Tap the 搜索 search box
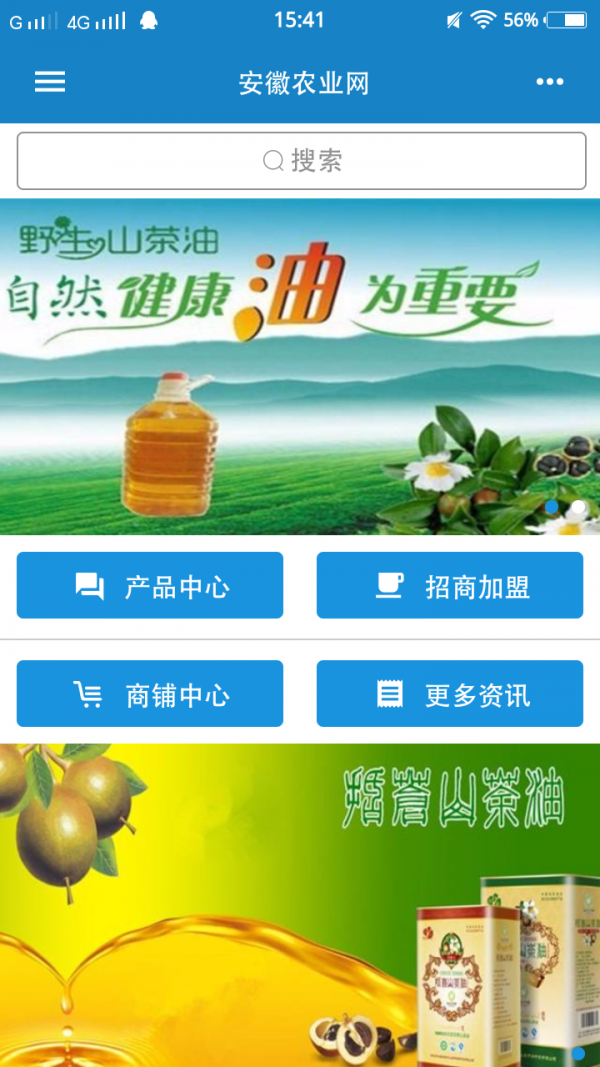This screenshot has width=600, height=1067. 301,161
